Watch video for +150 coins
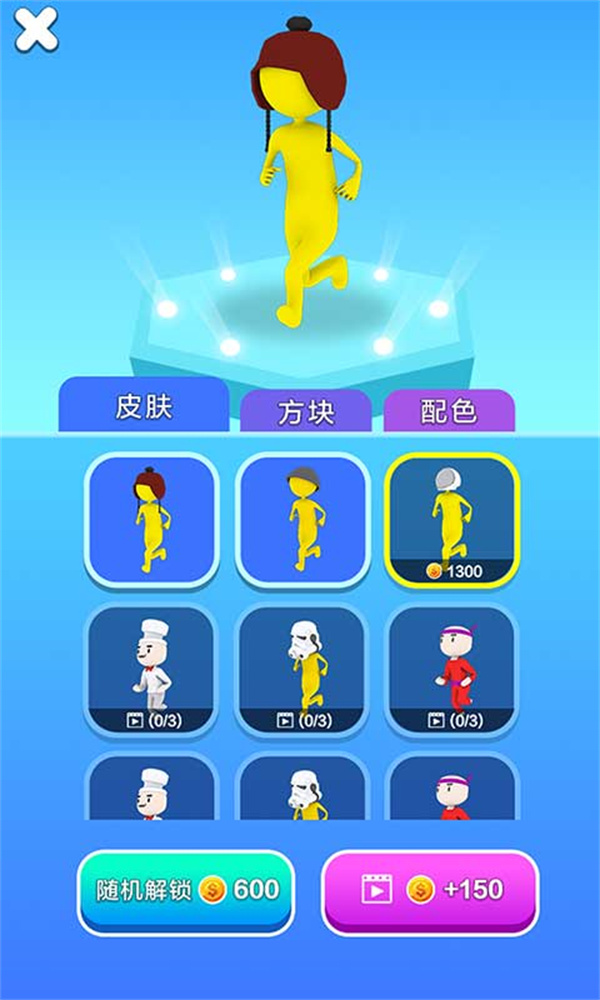The height and width of the screenshot is (1000, 600). pos(430,891)
